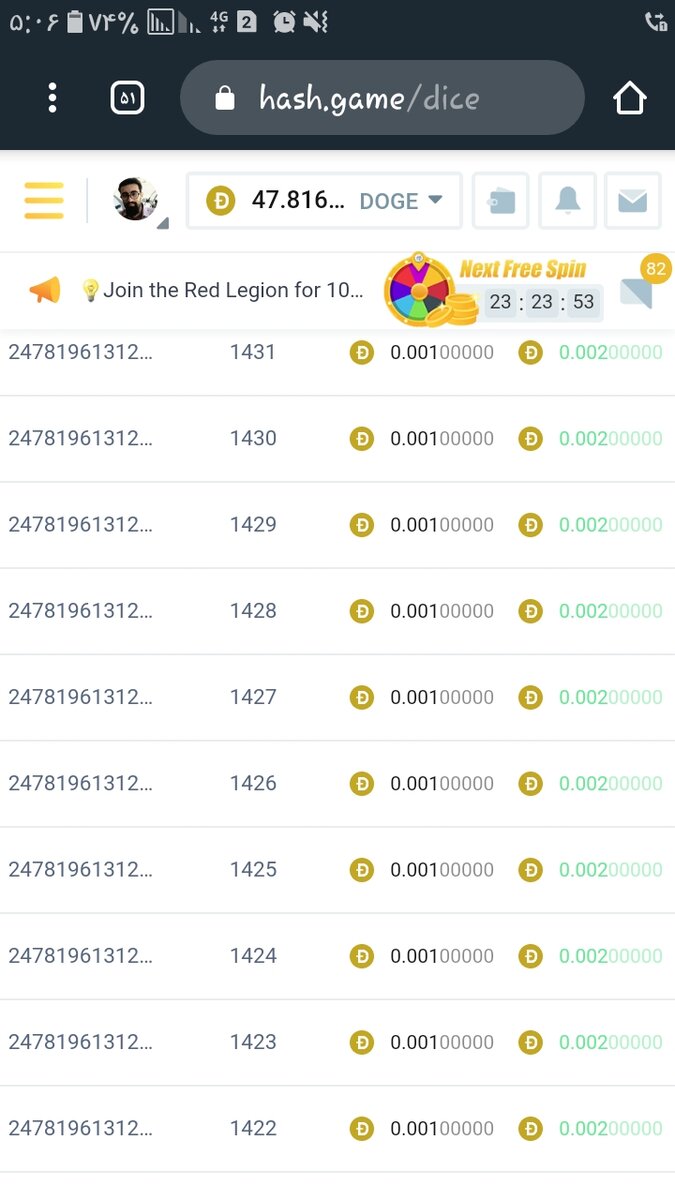Open the chat with 82 unread
The height and width of the screenshot is (1200, 675).
[637, 290]
